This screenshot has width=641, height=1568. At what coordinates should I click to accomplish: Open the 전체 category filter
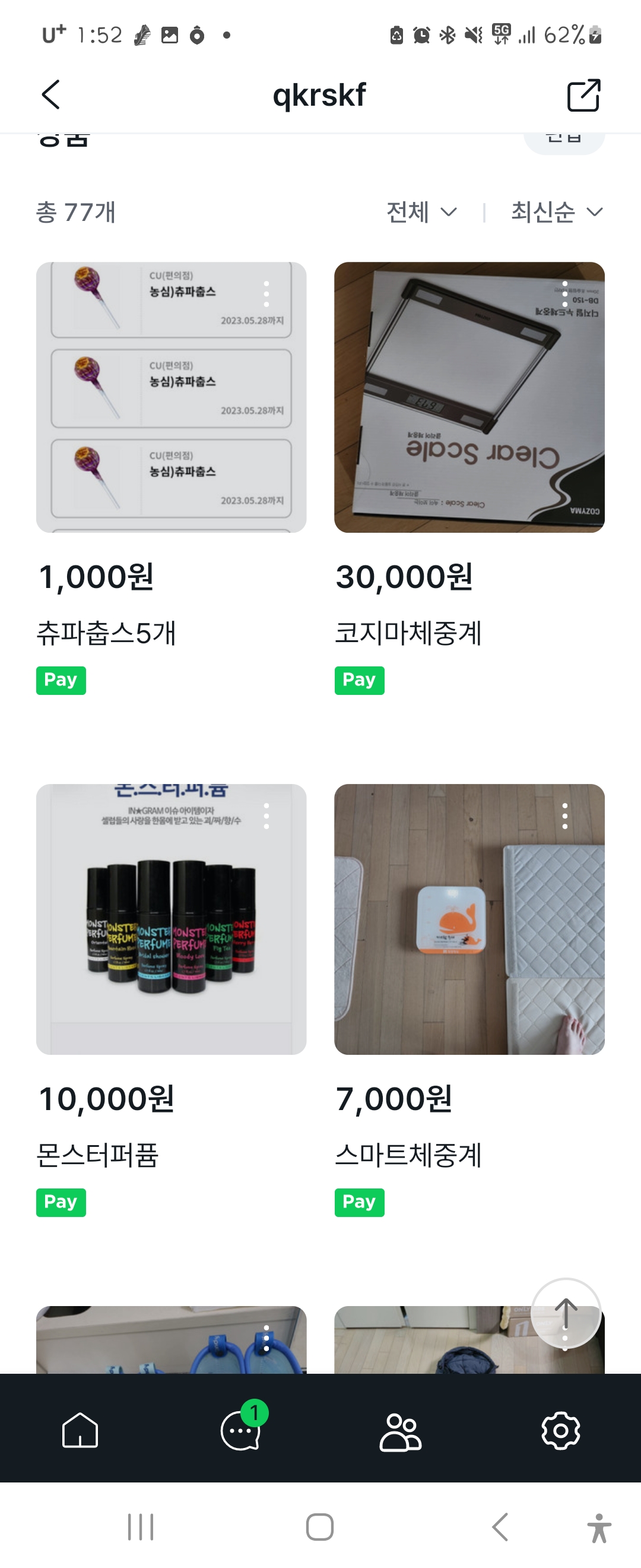(421, 212)
